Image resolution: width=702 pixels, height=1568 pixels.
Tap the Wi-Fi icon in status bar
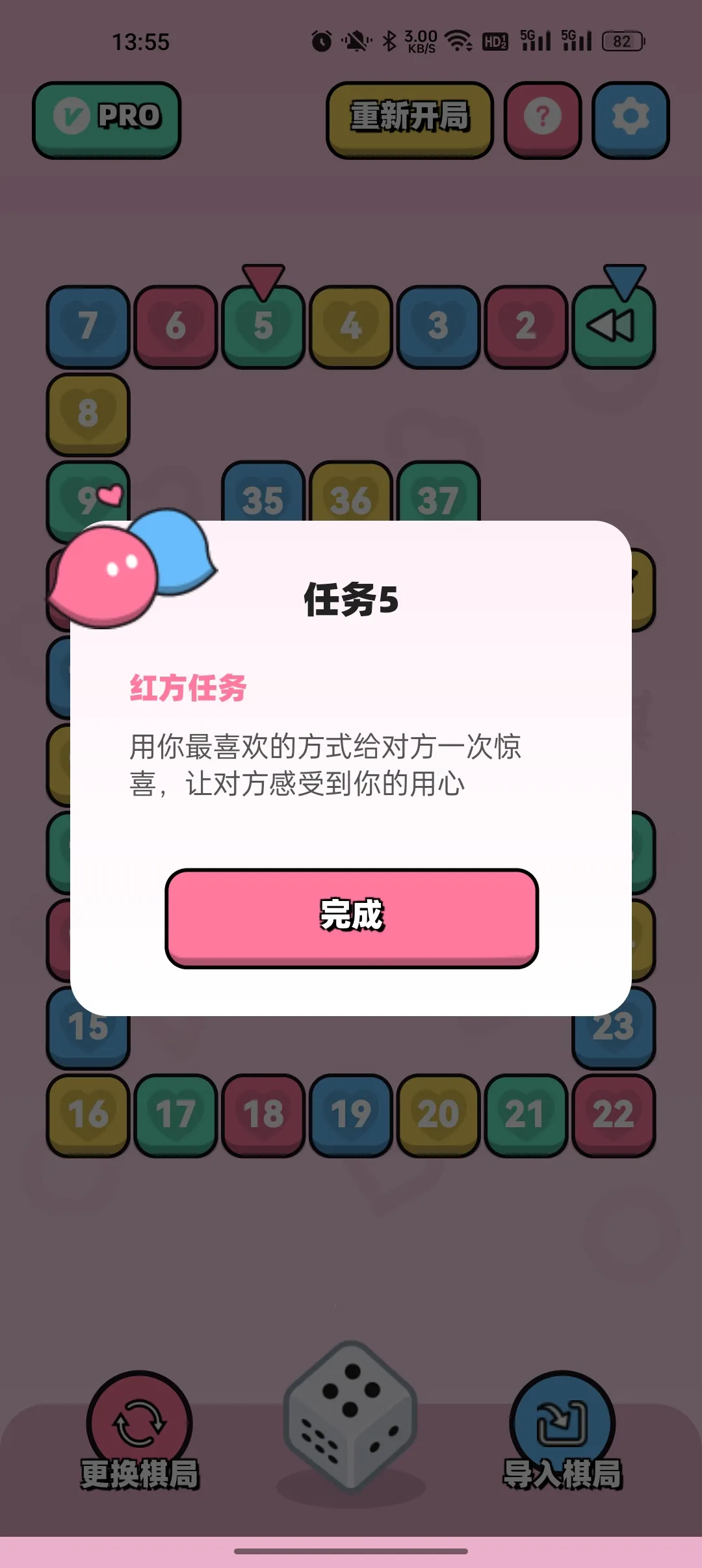point(457,39)
